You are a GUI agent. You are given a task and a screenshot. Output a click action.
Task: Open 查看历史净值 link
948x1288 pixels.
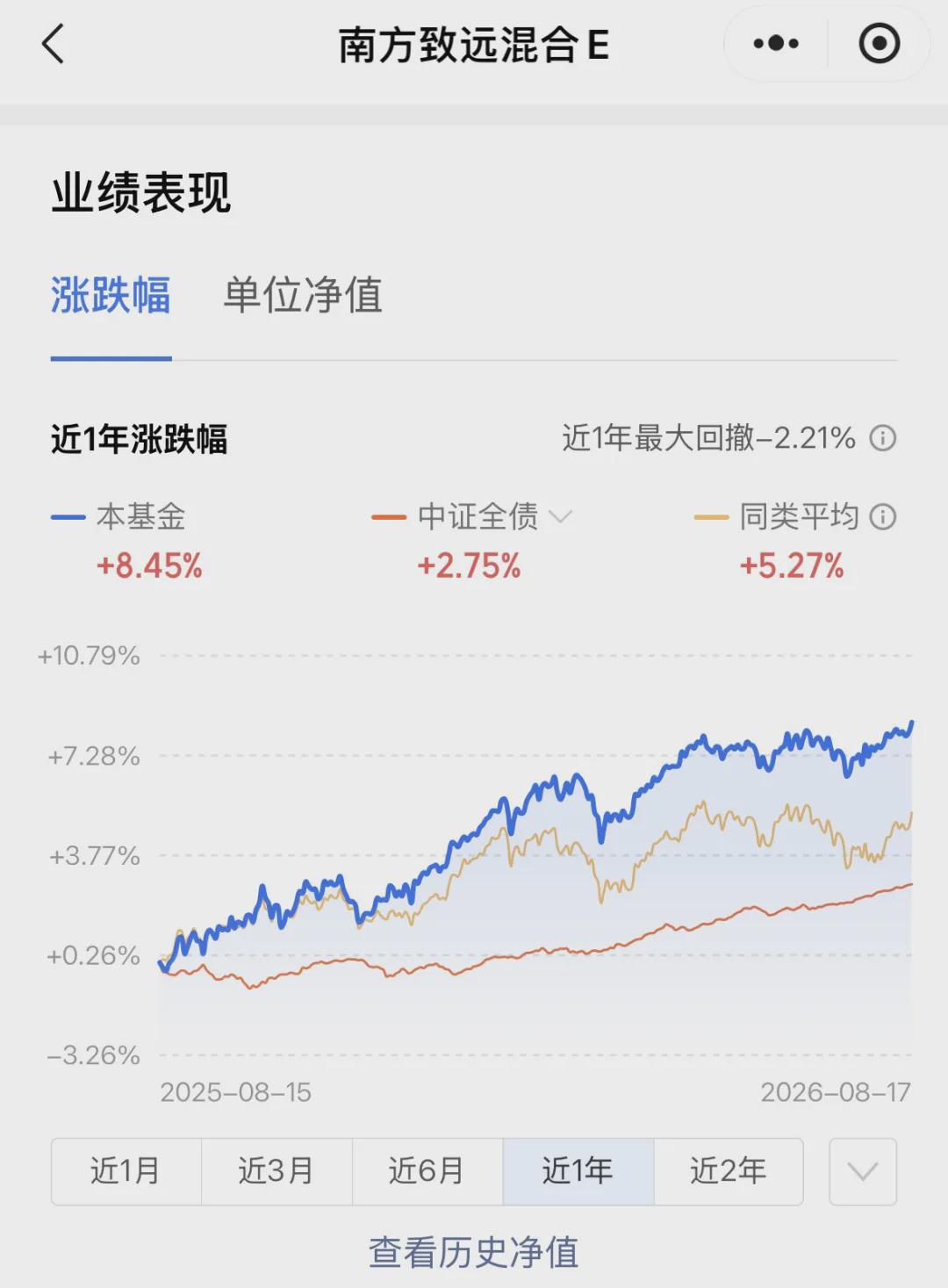click(474, 1253)
